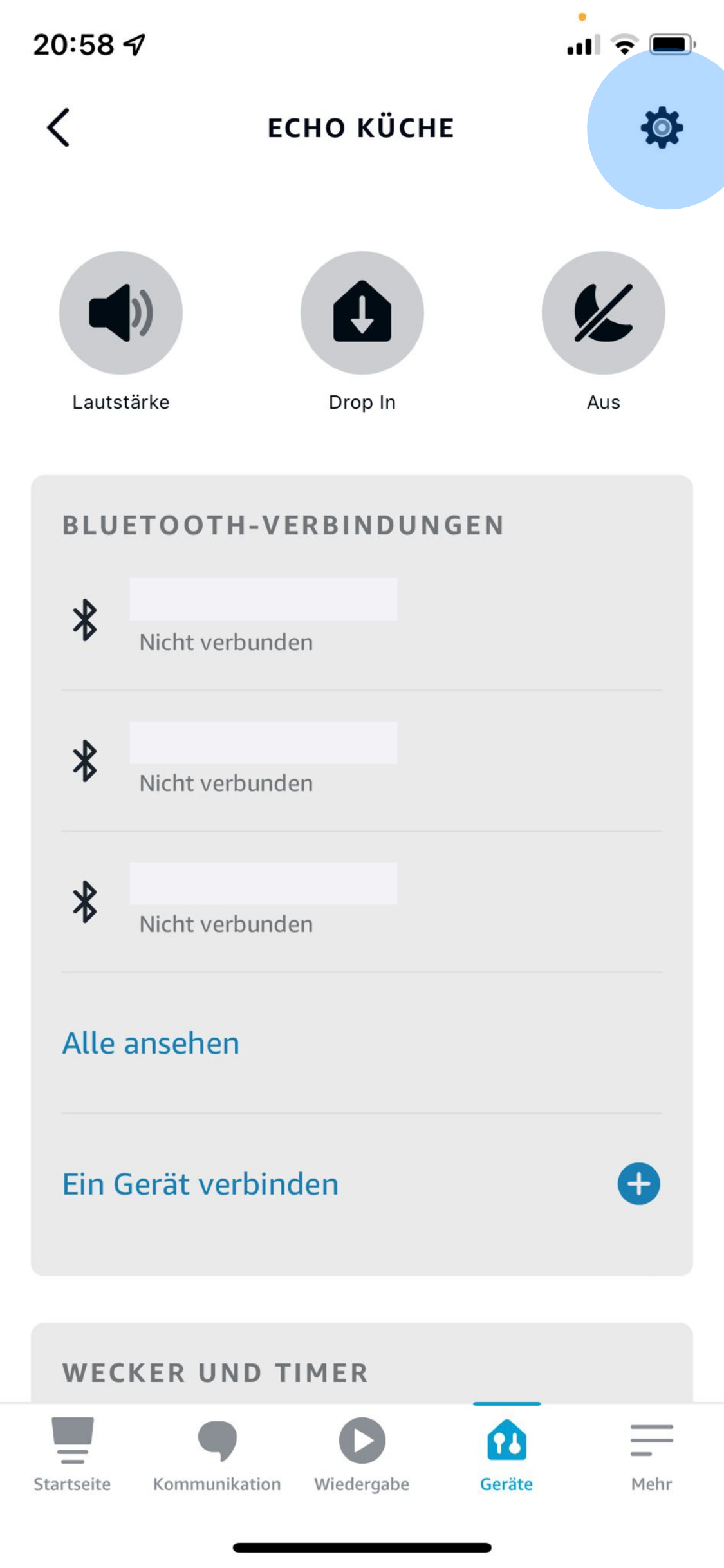Open Echo Küche settings gear
This screenshot has width=724, height=1568.
662,128
